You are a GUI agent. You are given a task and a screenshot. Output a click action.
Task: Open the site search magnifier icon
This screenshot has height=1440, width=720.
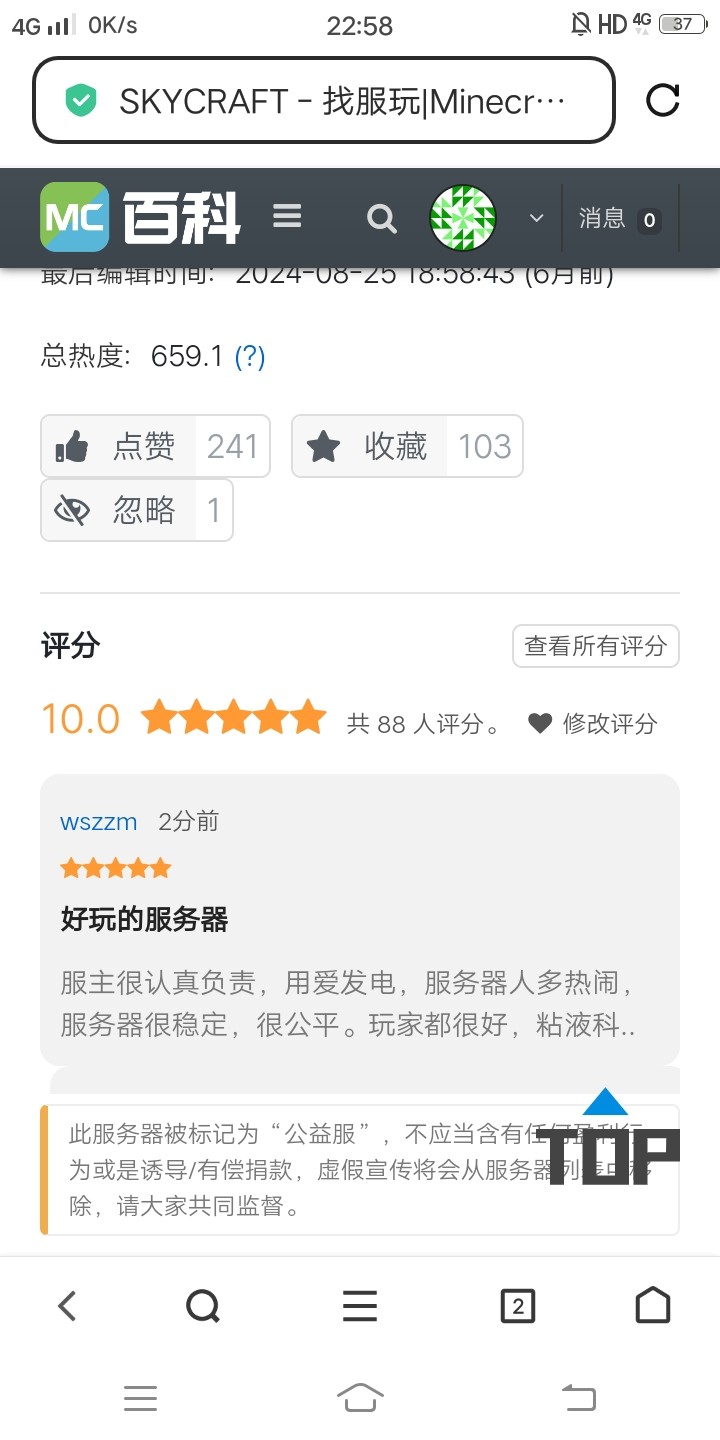pyautogui.click(x=381, y=217)
